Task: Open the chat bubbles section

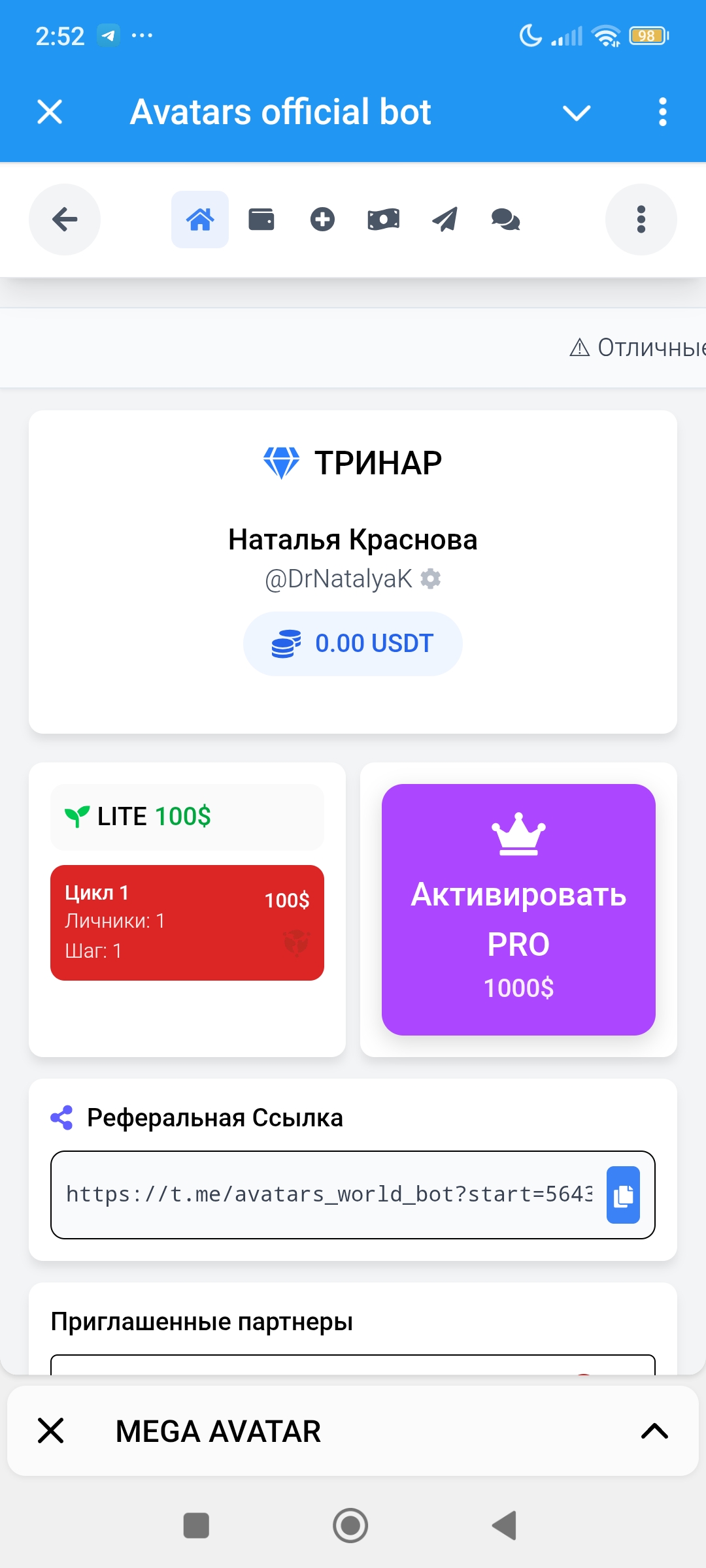Action: 505,220
